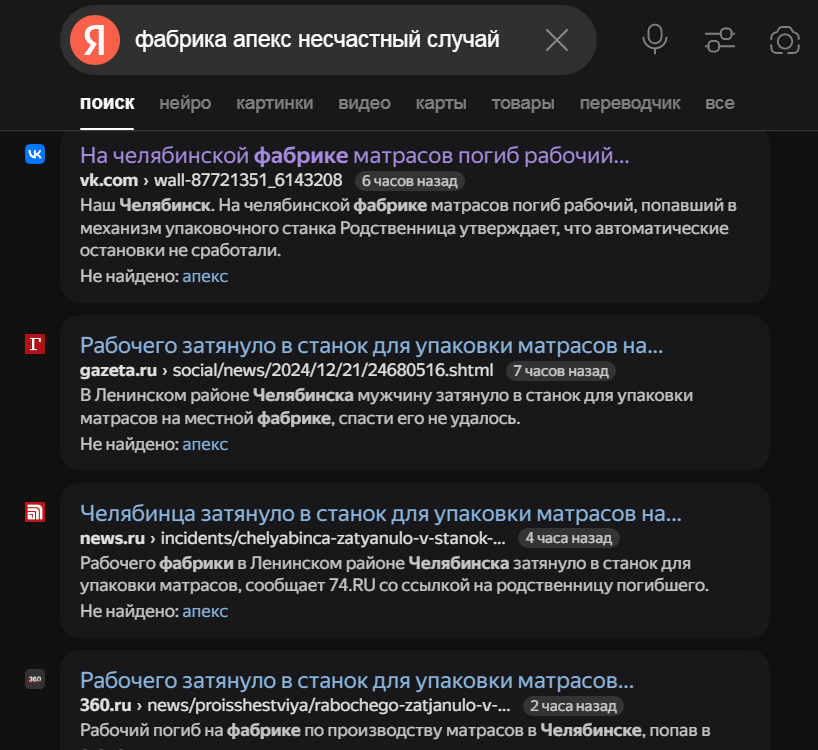Tap апекс link under the news.ru result
Image resolution: width=818 pixels, height=750 pixels.
[205, 611]
